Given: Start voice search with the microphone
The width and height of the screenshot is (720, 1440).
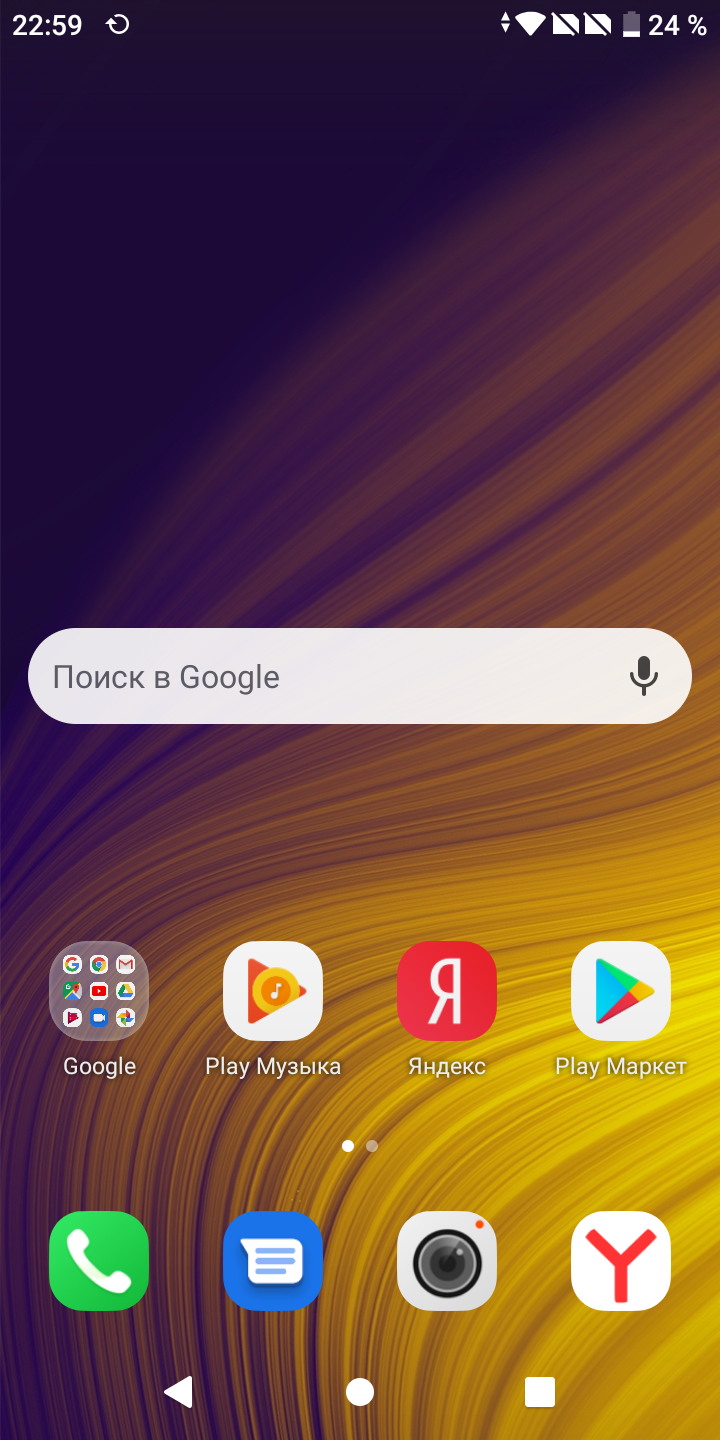Looking at the screenshot, I should pyautogui.click(x=644, y=677).
